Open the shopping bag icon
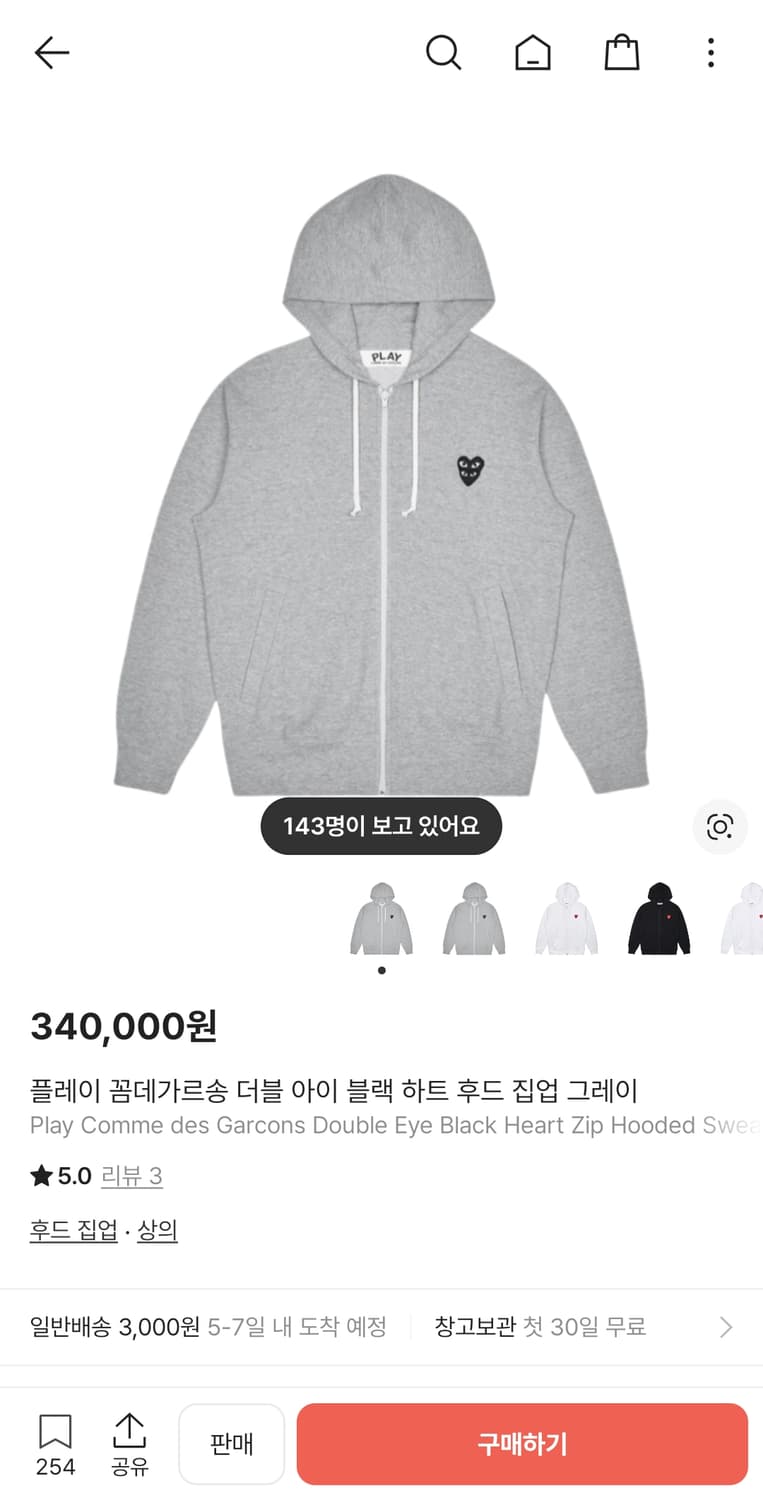The height and width of the screenshot is (1500, 763). point(622,53)
